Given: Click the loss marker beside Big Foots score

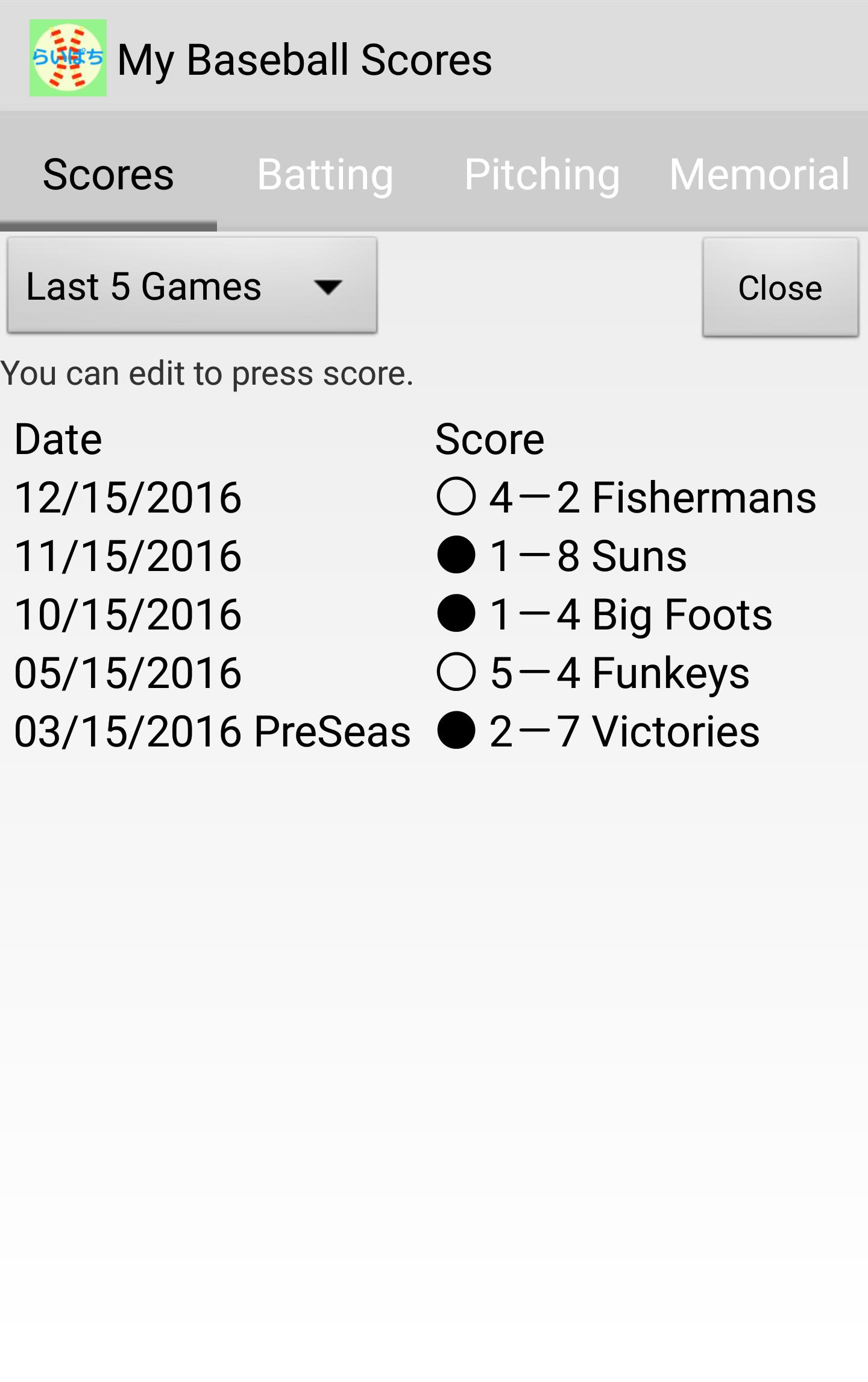Looking at the screenshot, I should pyautogui.click(x=456, y=614).
